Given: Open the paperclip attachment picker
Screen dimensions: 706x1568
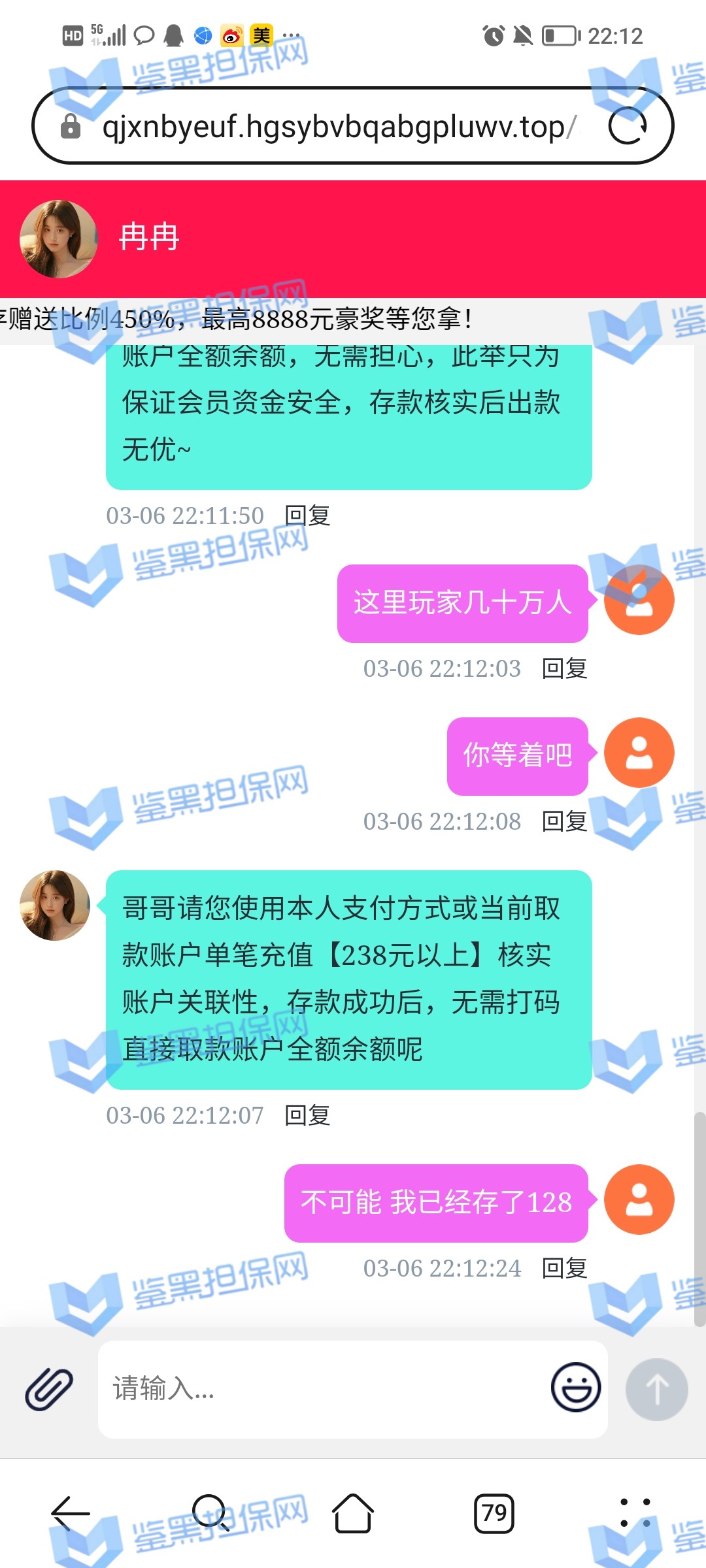Looking at the screenshot, I should tap(49, 1388).
